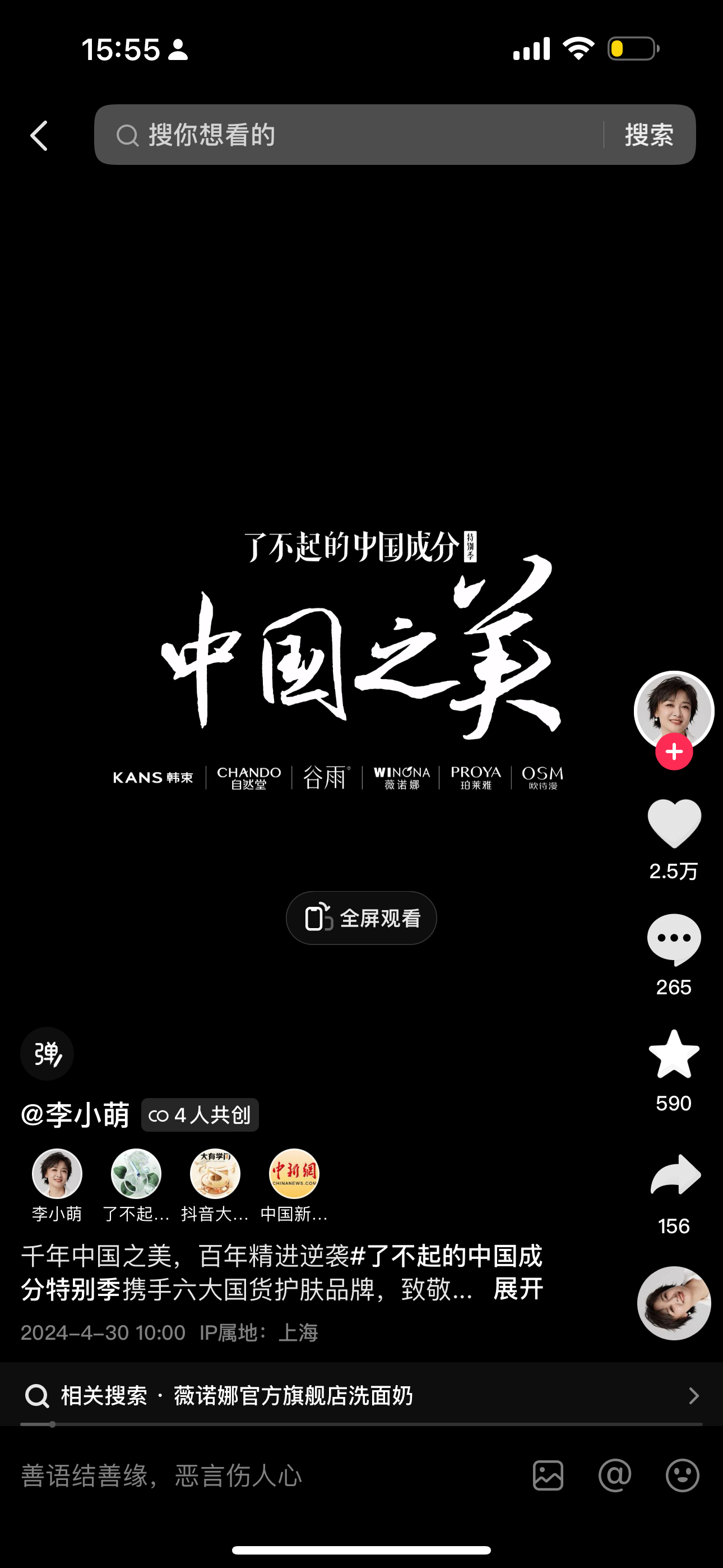The image size is (723, 1568).
Task: Toggle the 弹 danmaku icon
Action: tap(48, 1054)
